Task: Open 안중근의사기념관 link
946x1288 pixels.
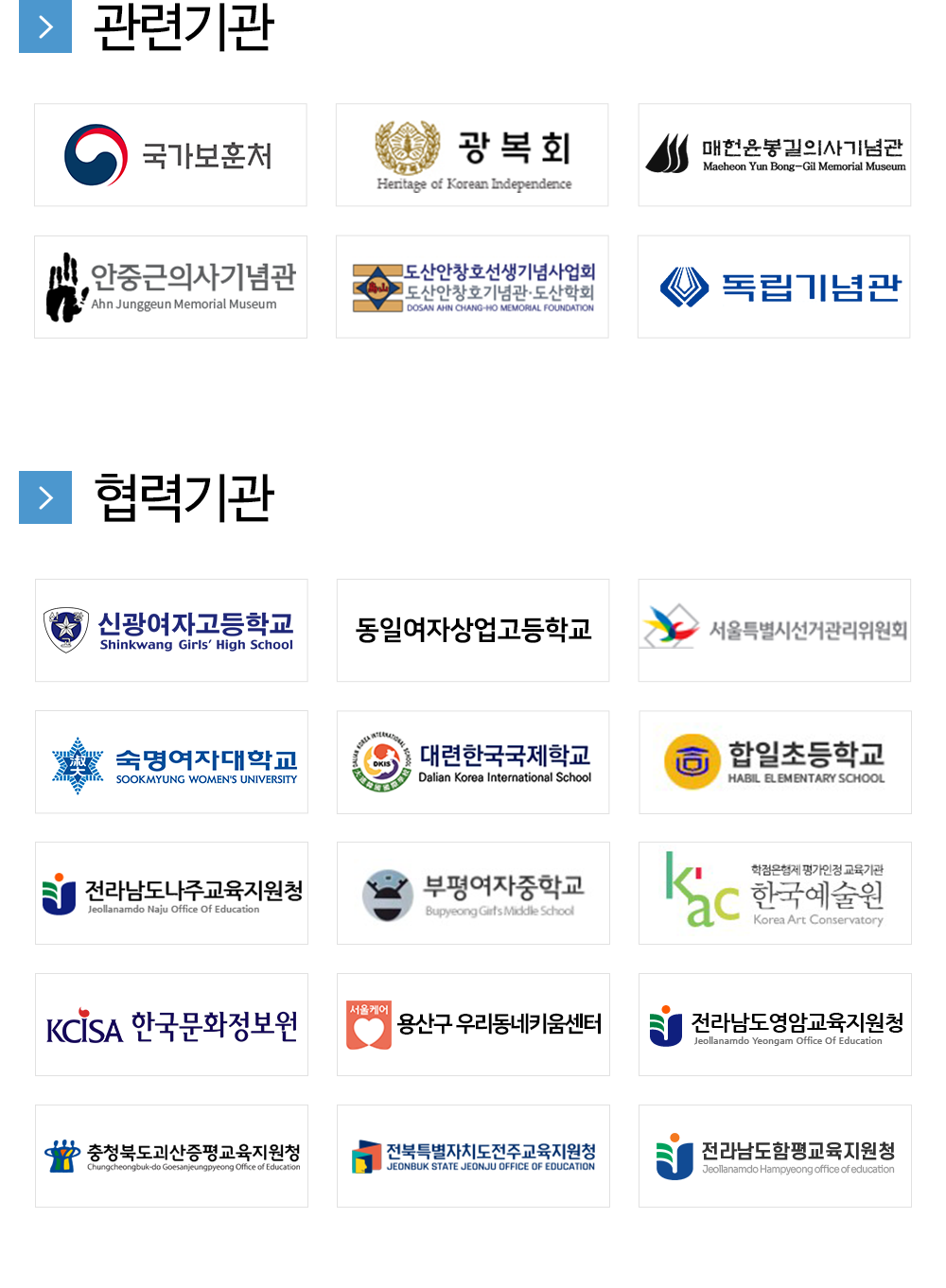Action: (170, 287)
